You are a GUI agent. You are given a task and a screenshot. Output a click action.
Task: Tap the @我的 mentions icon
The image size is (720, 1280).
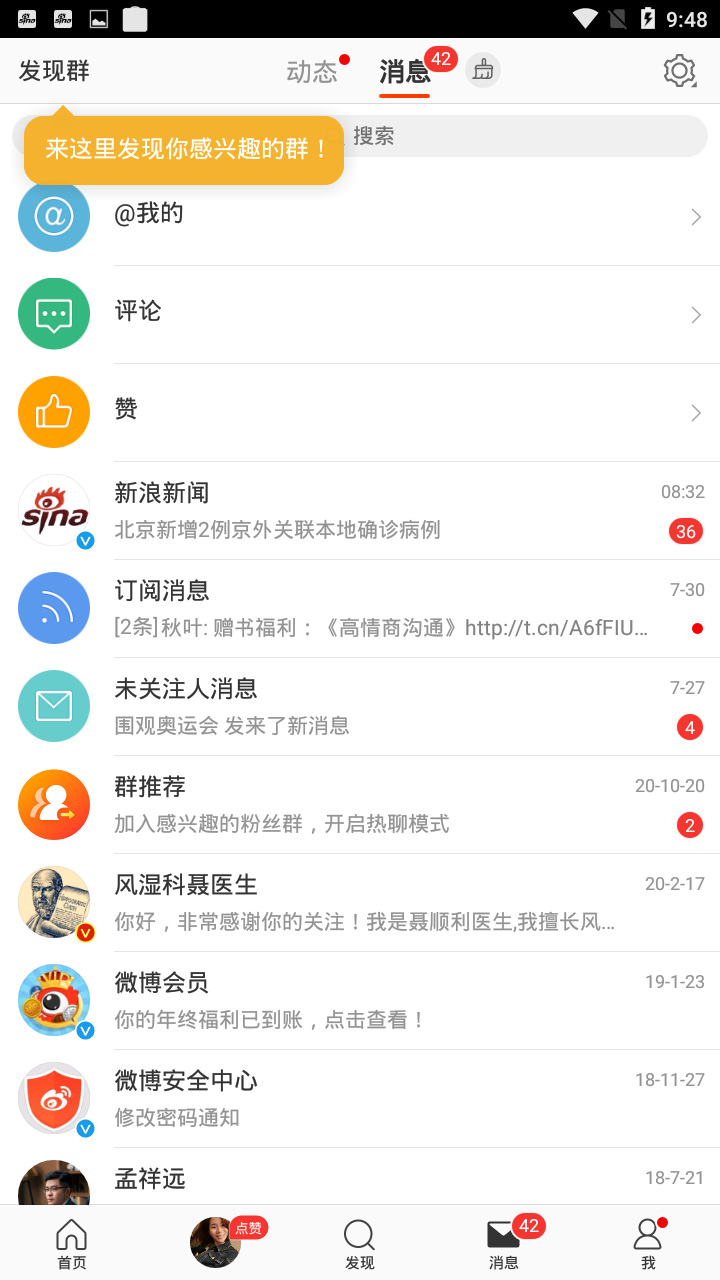[54, 216]
